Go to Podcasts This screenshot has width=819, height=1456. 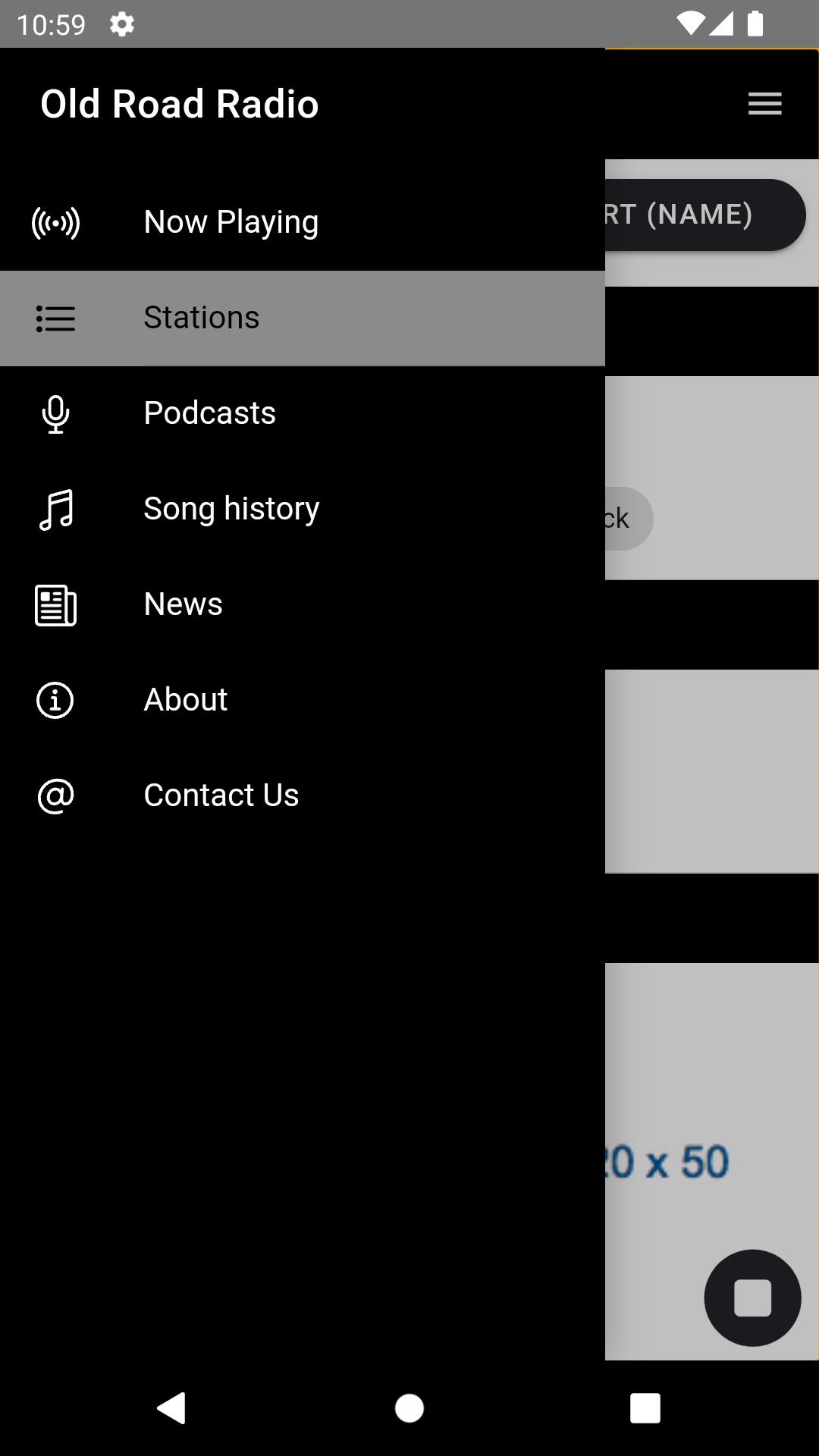click(303, 414)
